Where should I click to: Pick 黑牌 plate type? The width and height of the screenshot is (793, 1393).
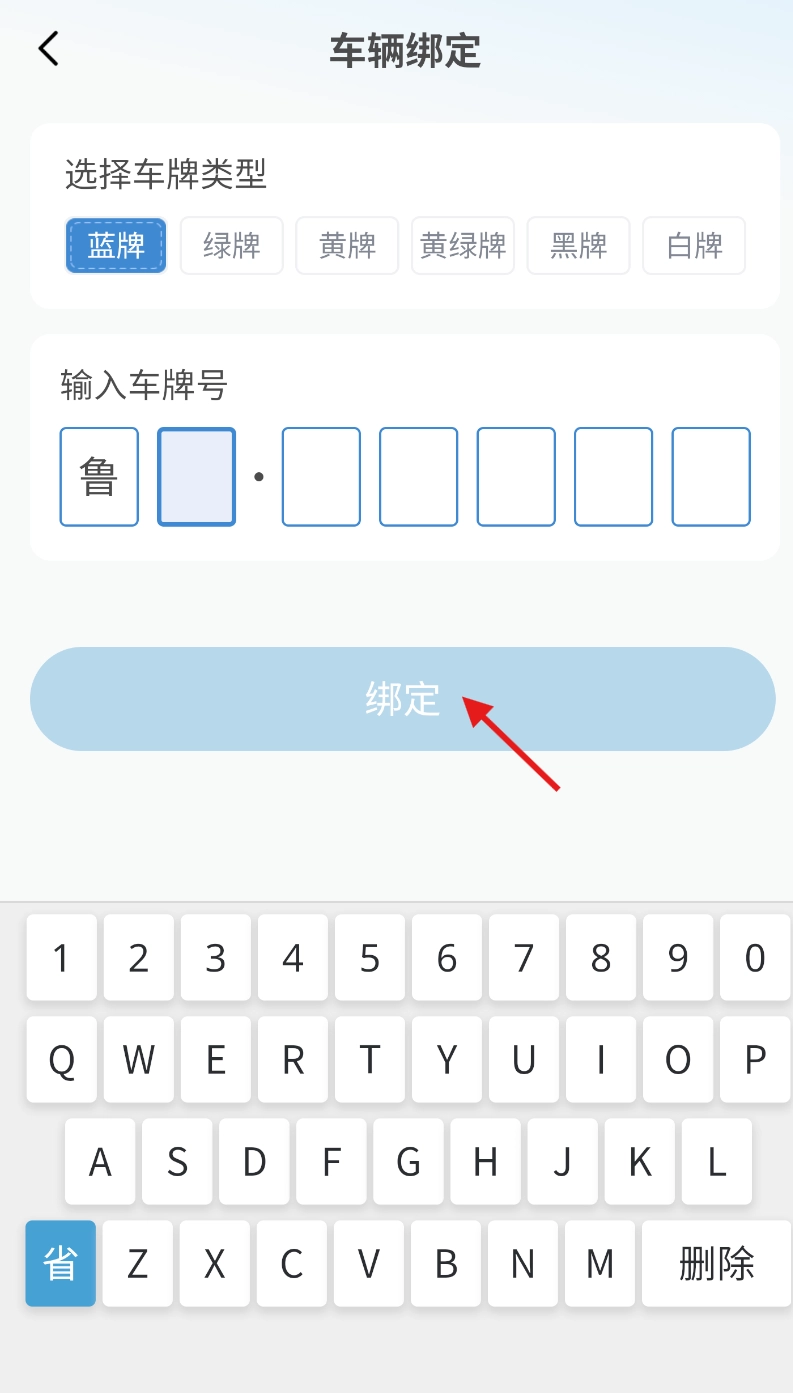[x=578, y=245]
